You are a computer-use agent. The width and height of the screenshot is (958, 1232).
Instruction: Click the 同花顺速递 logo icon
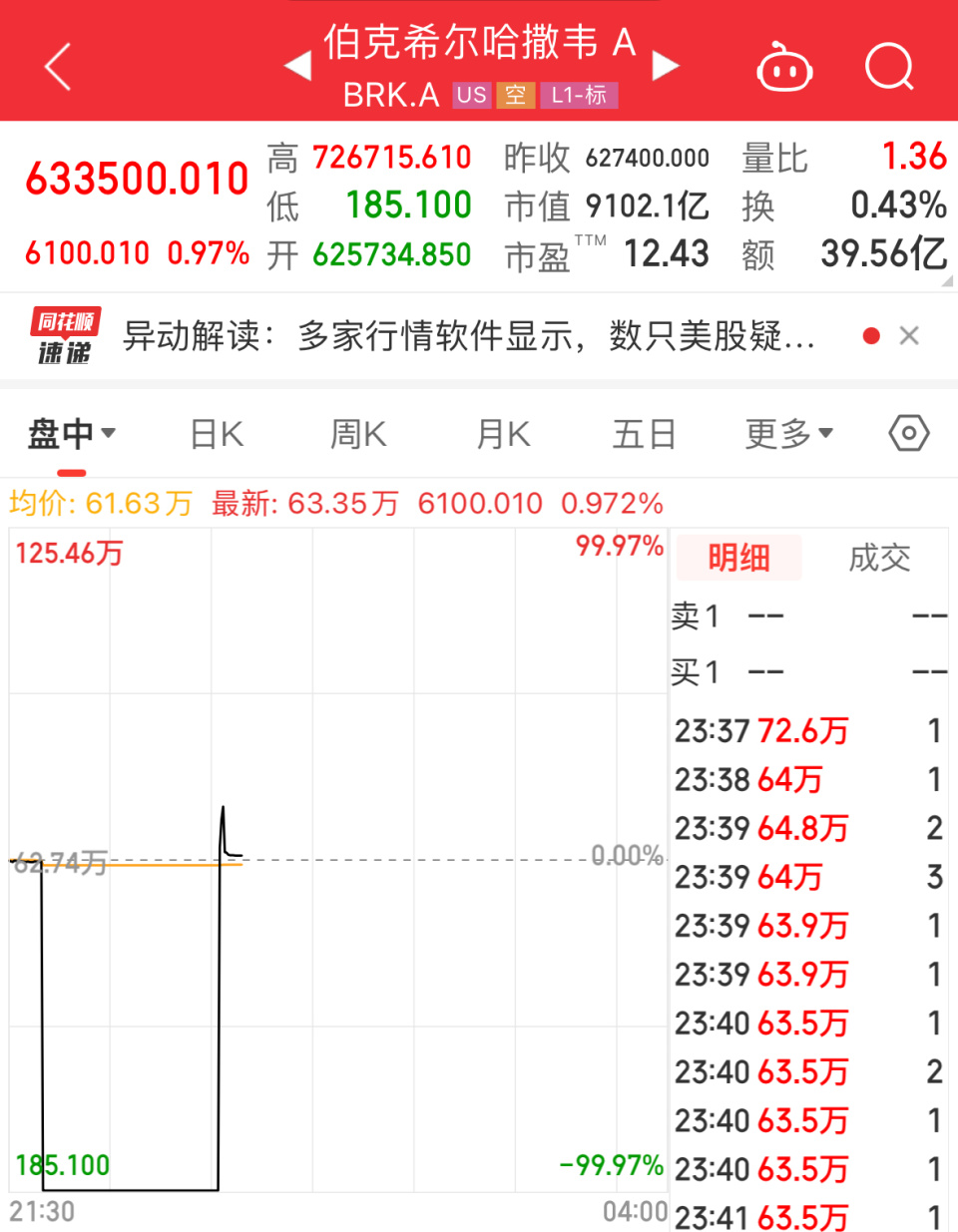click(x=61, y=334)
